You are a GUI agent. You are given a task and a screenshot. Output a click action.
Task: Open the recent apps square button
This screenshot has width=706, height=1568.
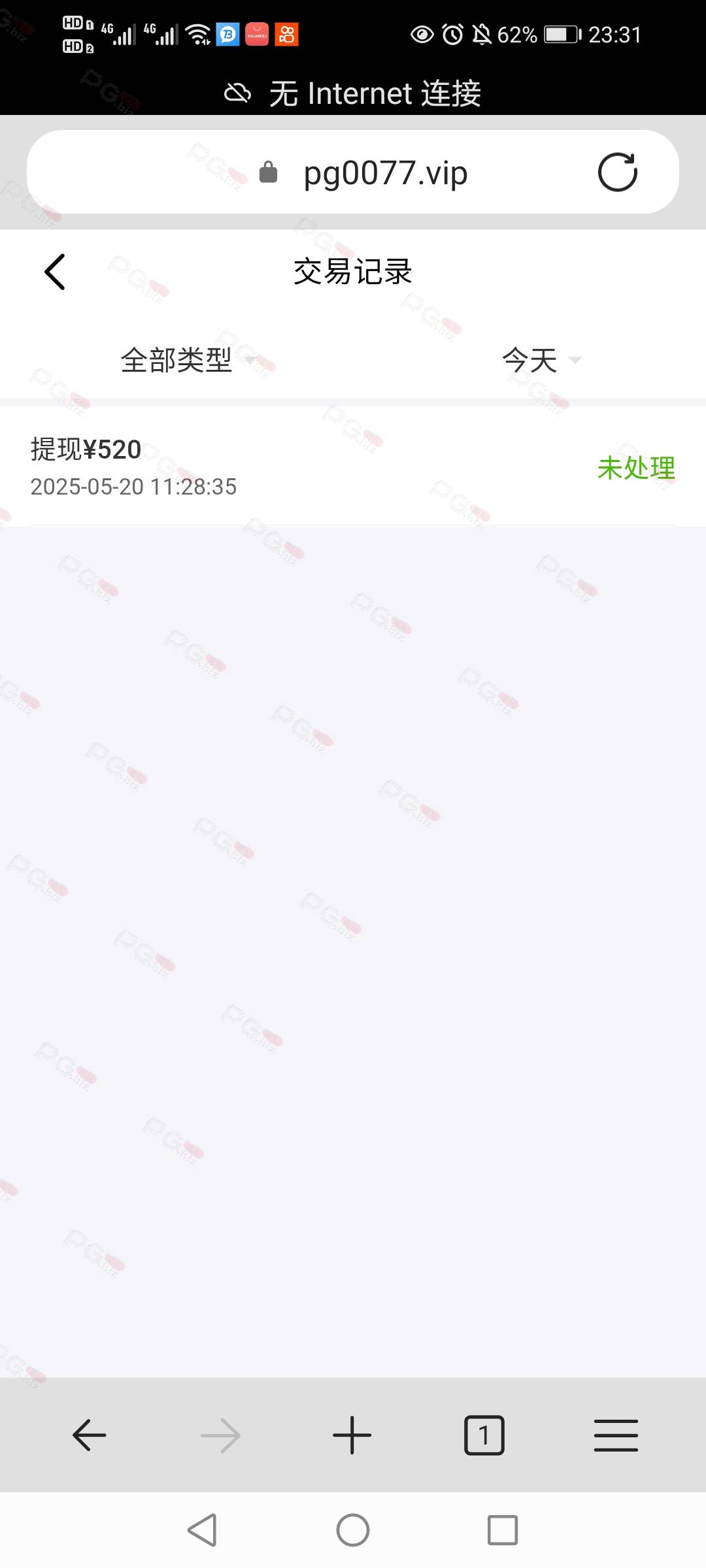pyautogui.click(x=503, y=1530)
